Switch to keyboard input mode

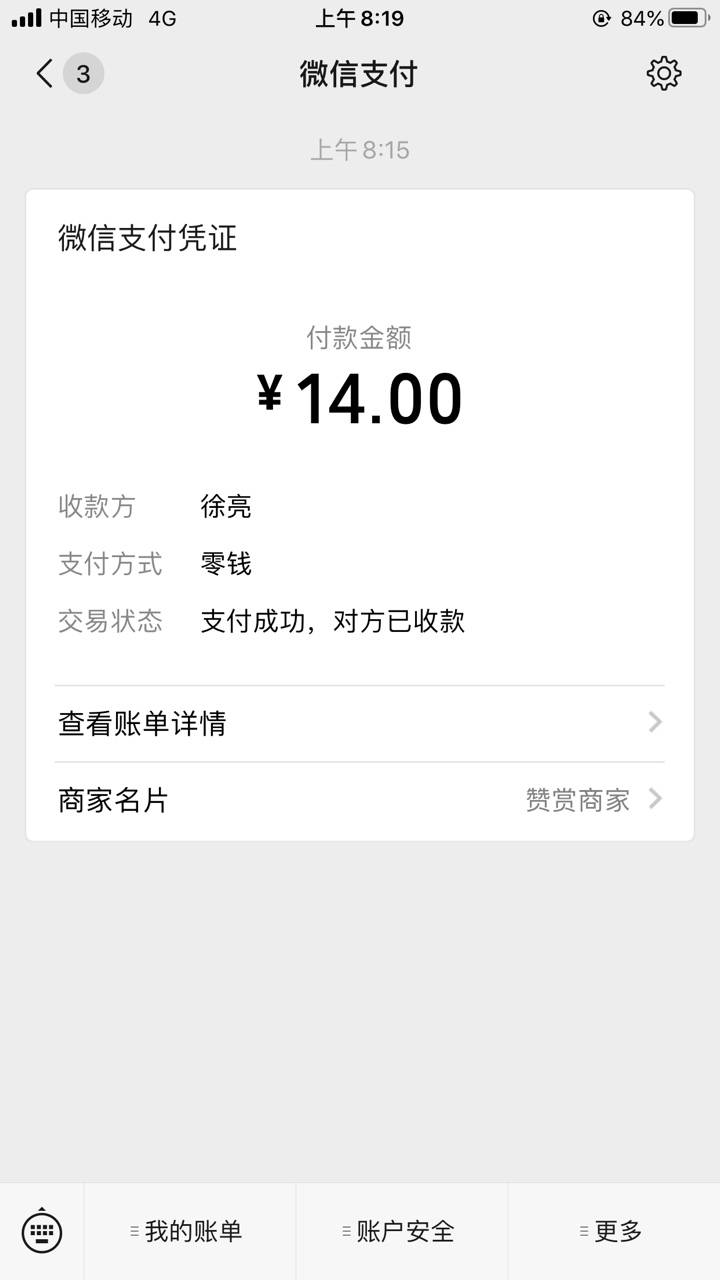click(x=42, y=1231)
